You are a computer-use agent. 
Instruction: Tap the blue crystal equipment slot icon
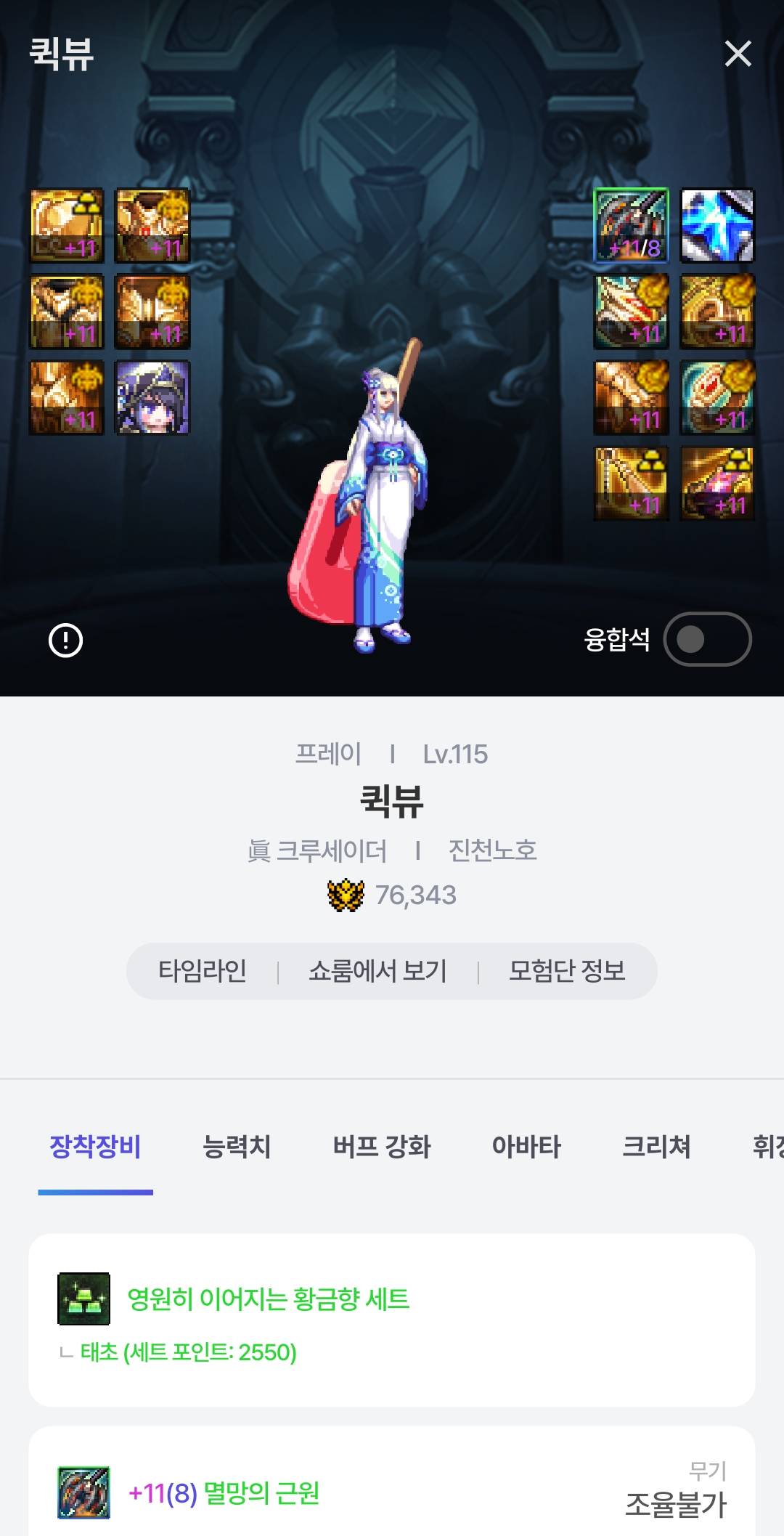pos(717,225)
